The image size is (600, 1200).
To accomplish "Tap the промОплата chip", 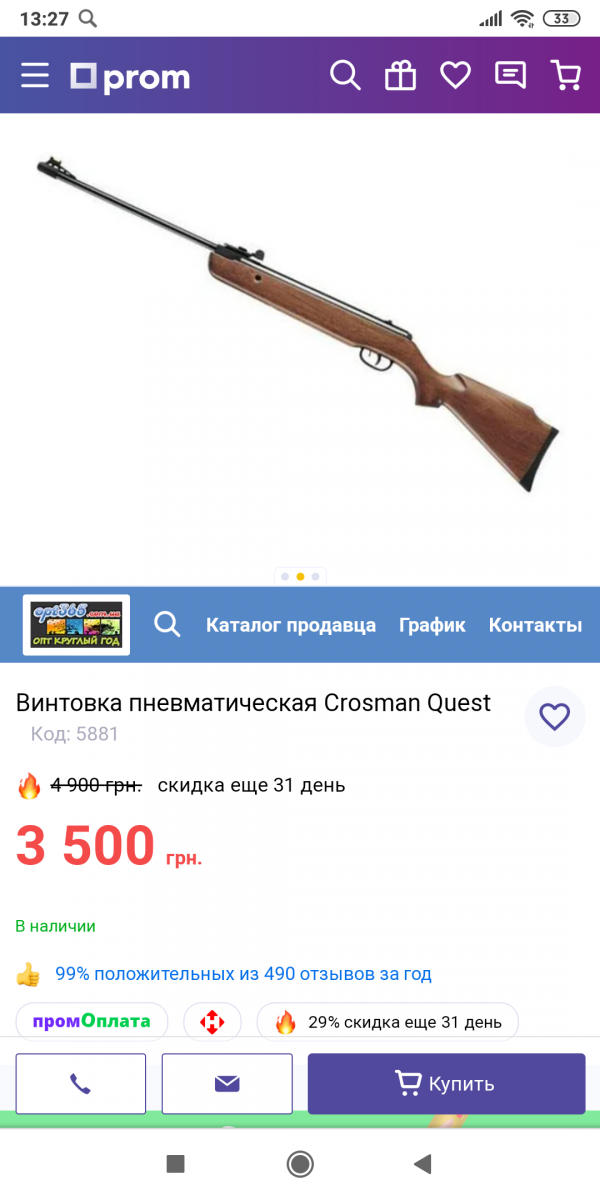I will [x=92, y=1021].
